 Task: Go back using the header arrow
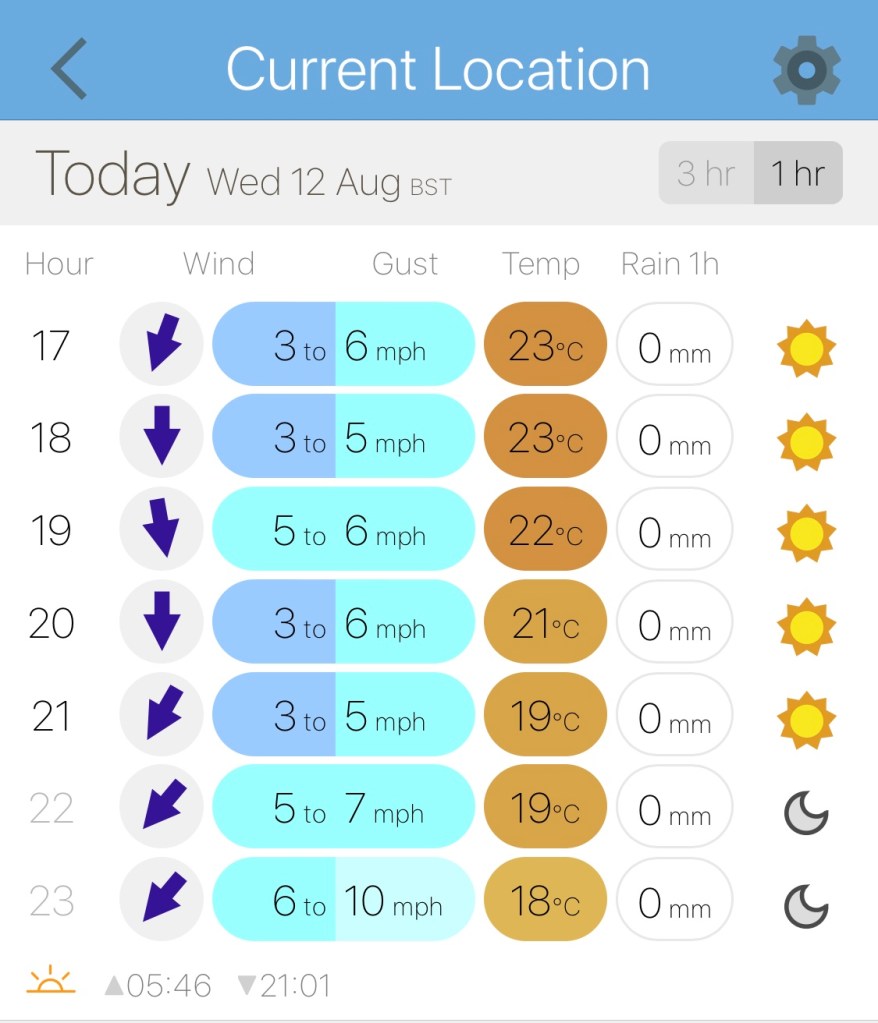coord(69,68)
